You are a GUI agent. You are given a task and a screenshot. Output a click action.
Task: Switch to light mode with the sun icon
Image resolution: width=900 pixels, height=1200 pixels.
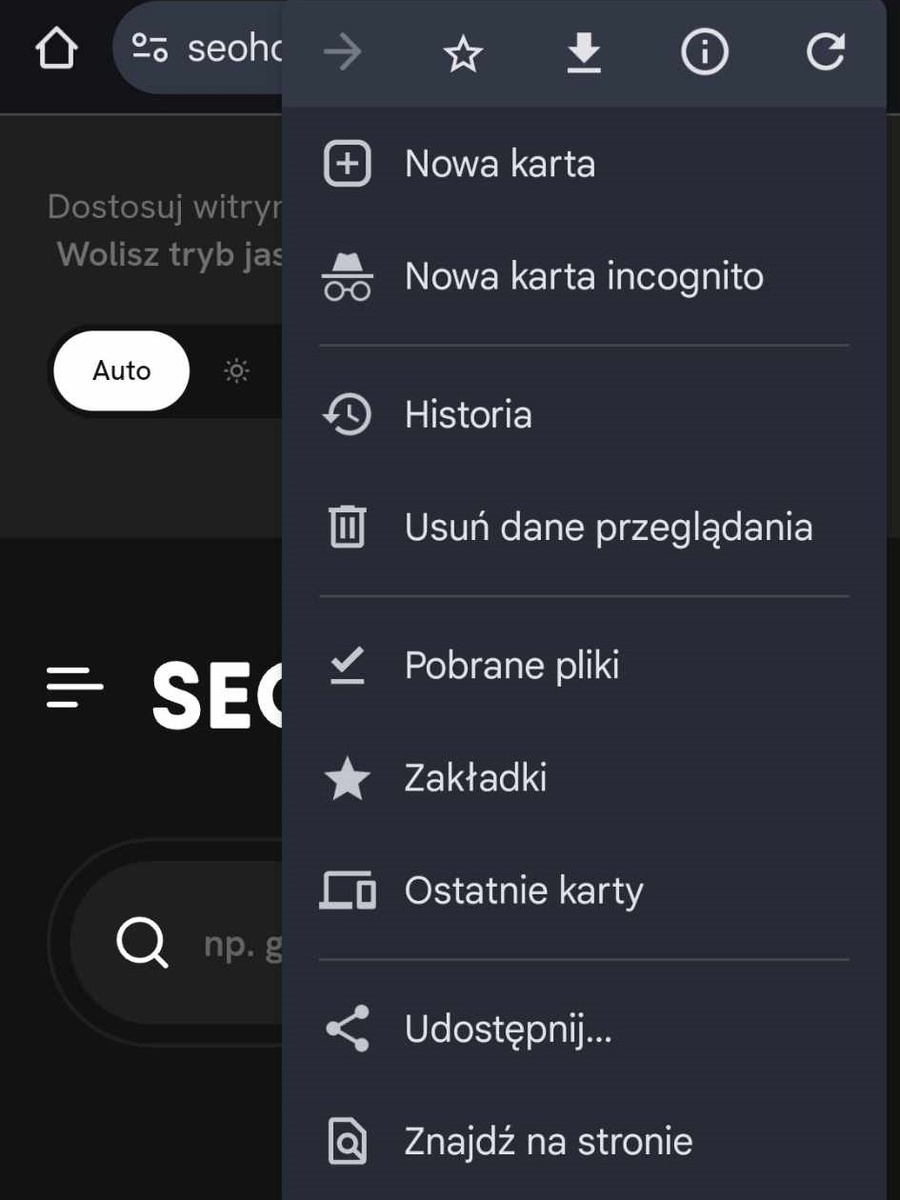[x=237, y=370]
